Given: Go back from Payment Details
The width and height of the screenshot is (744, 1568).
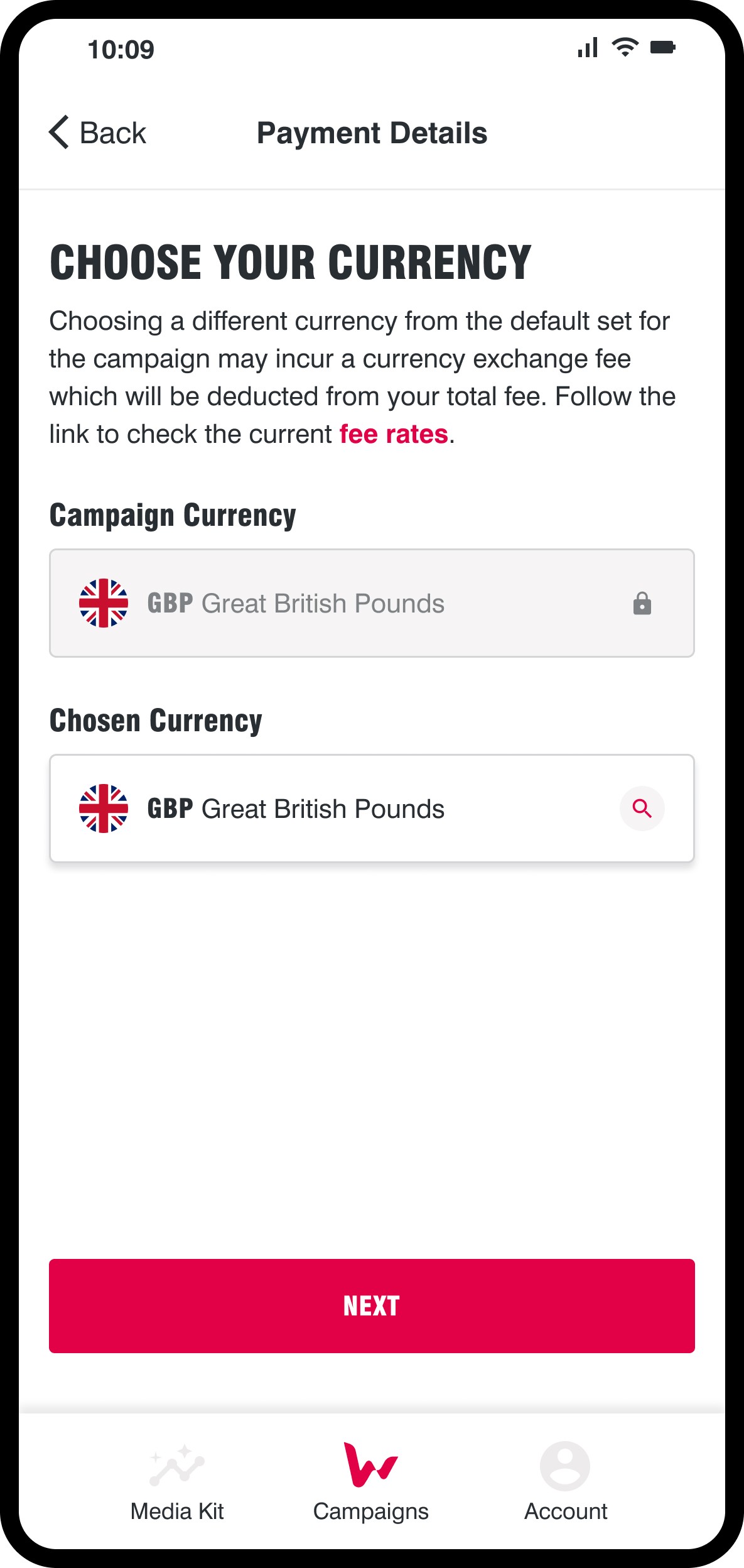Looking at the screenshot, I should (x=98, y=133).
